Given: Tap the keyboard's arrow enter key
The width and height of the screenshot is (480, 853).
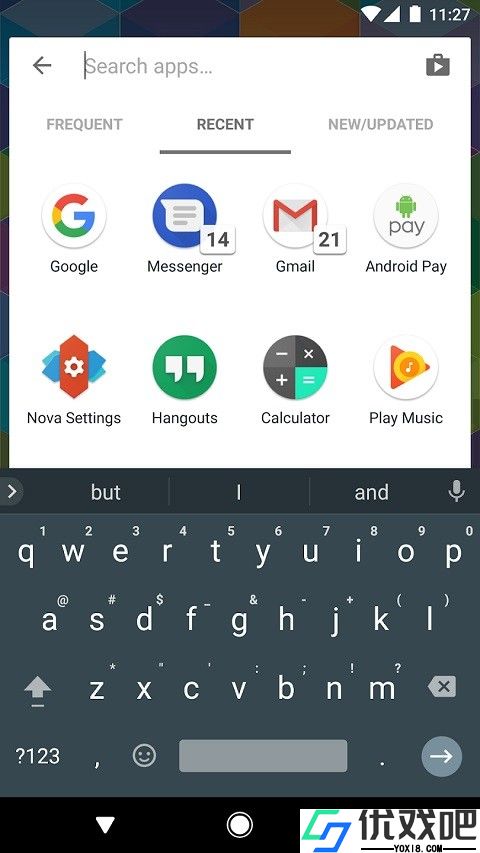Looking at the screenshot, I should 441,756.
